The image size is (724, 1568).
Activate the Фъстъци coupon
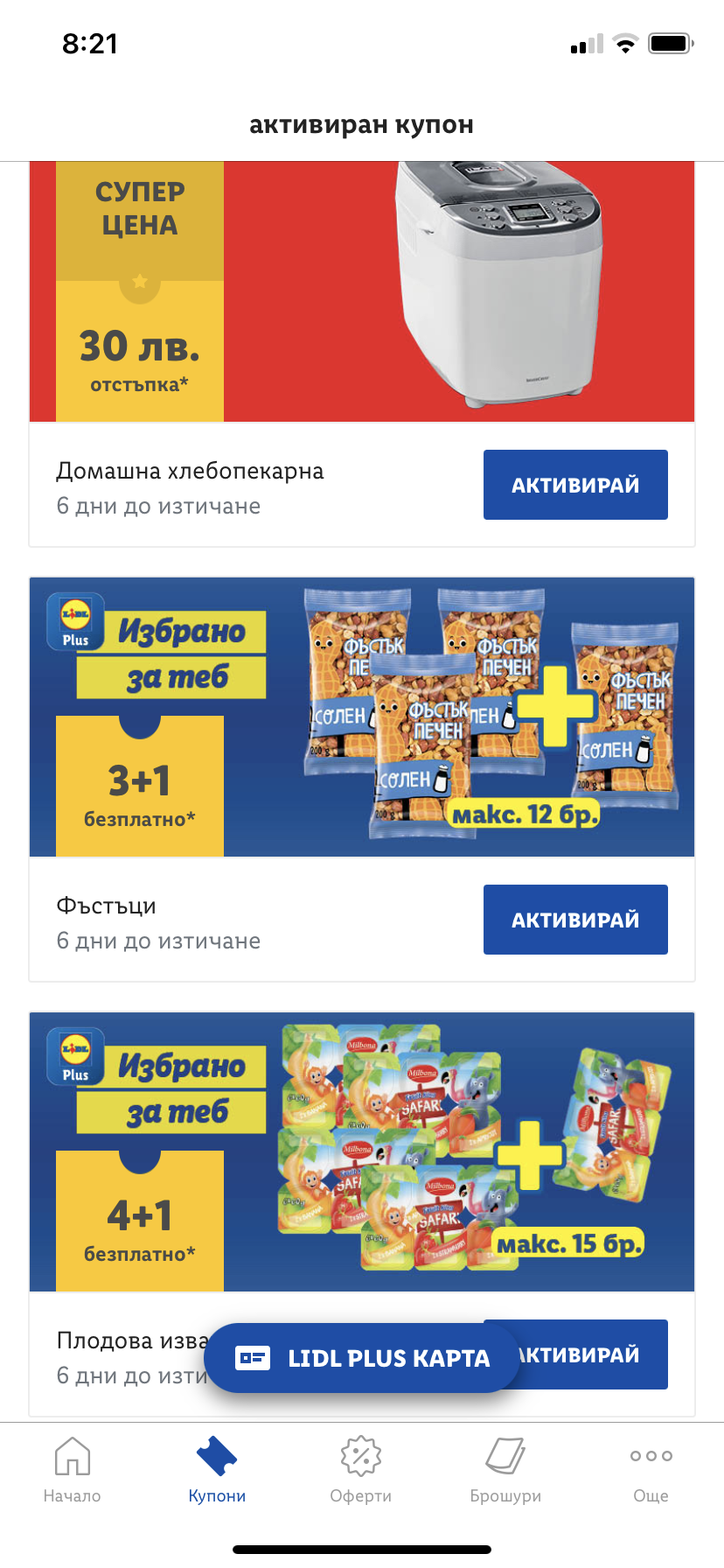pyautogui.click(x=575, y=920)
